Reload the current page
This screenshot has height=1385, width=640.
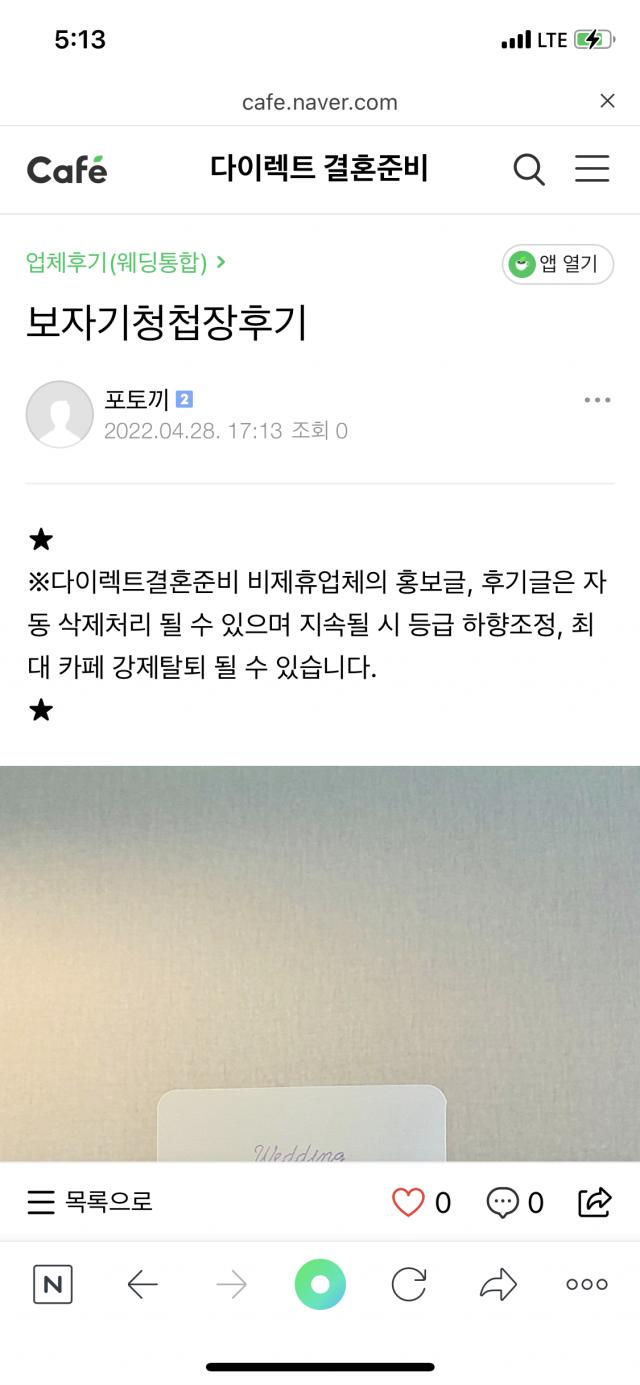(x=408, y=1284)
